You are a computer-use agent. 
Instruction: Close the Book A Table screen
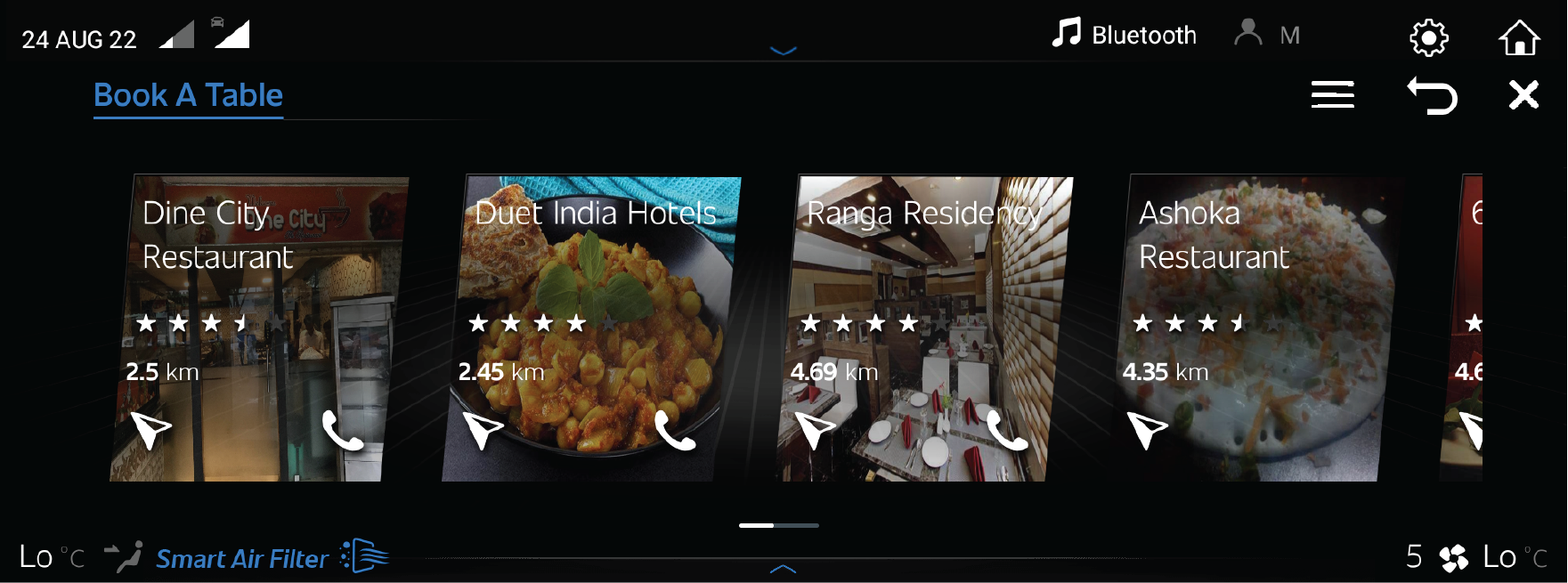(1523, 94)
